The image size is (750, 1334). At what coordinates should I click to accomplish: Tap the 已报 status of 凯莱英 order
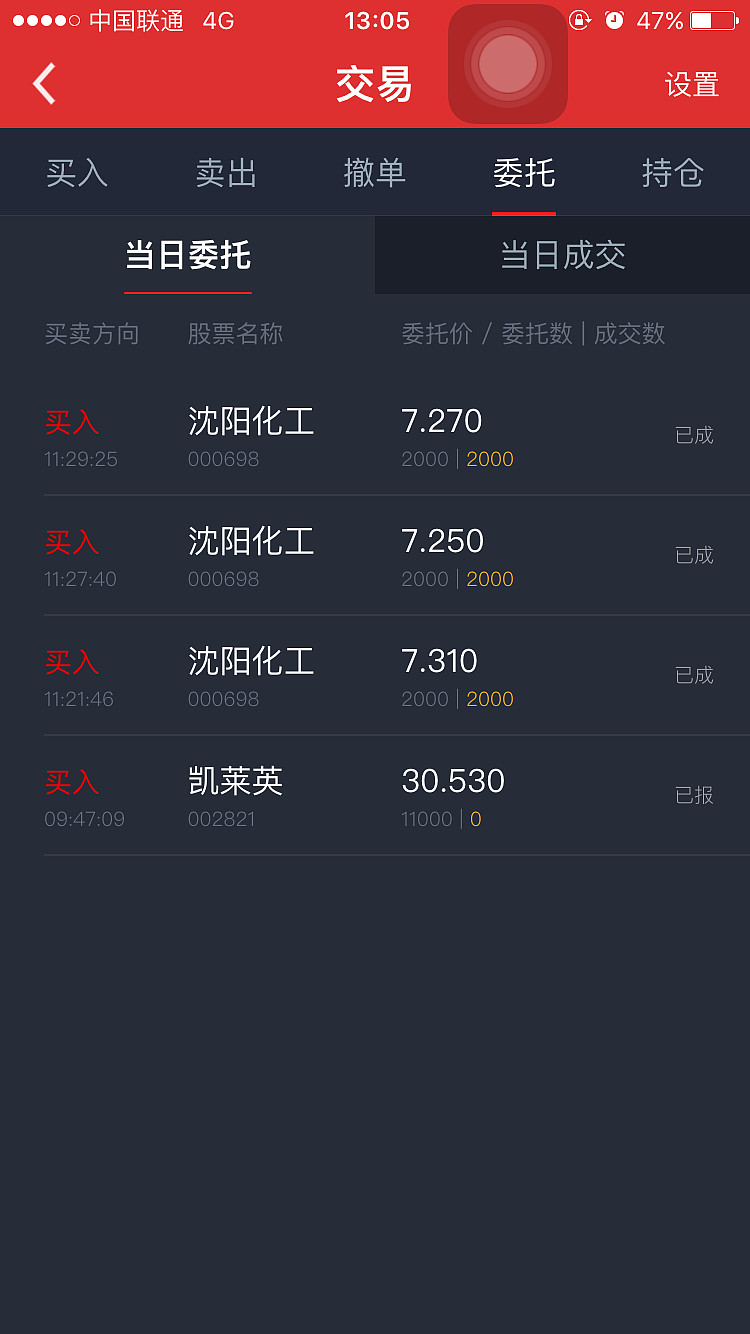coord(694,795)
